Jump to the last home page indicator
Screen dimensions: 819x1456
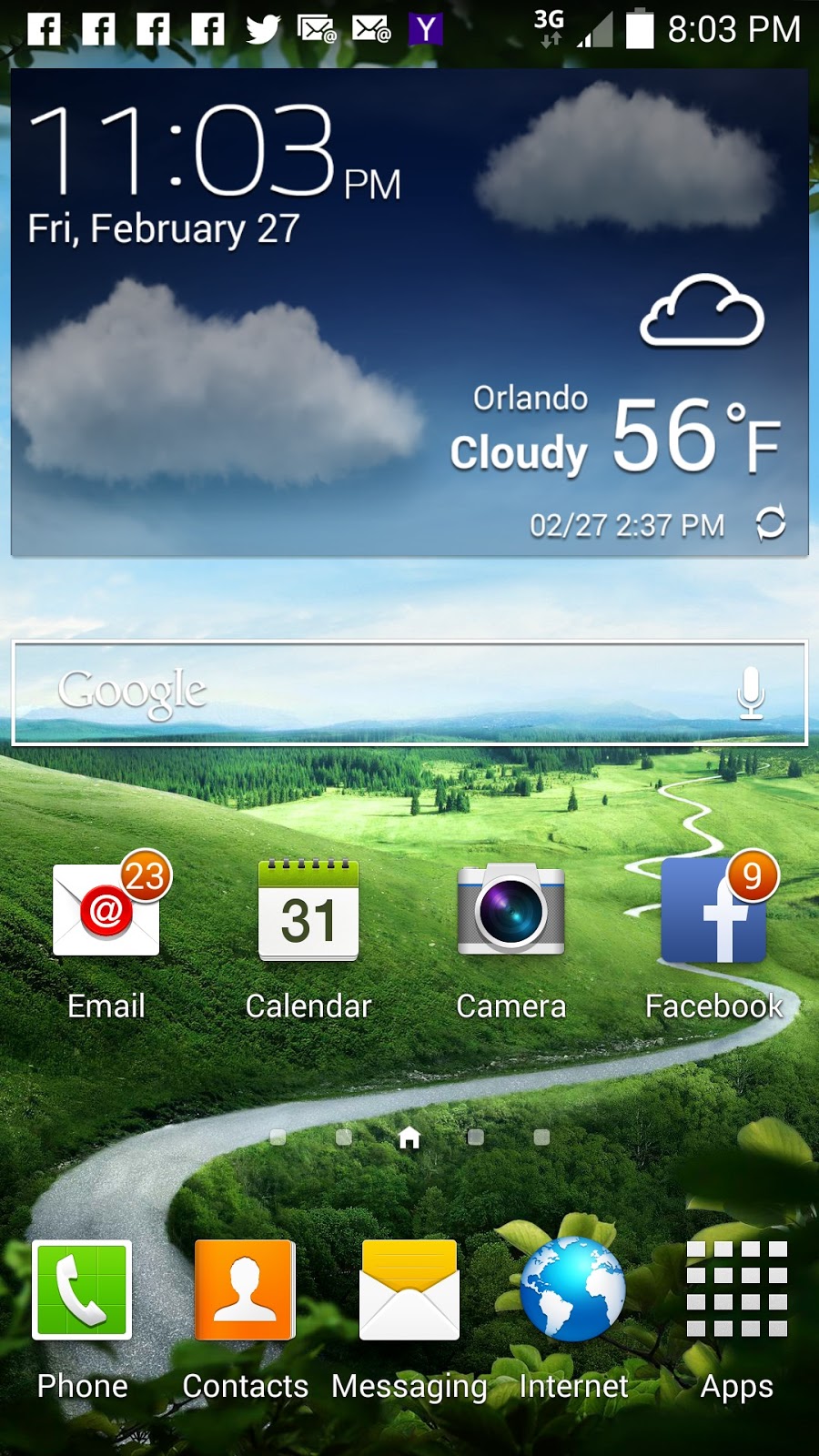pyautogui.click(x=541, y=1137)
